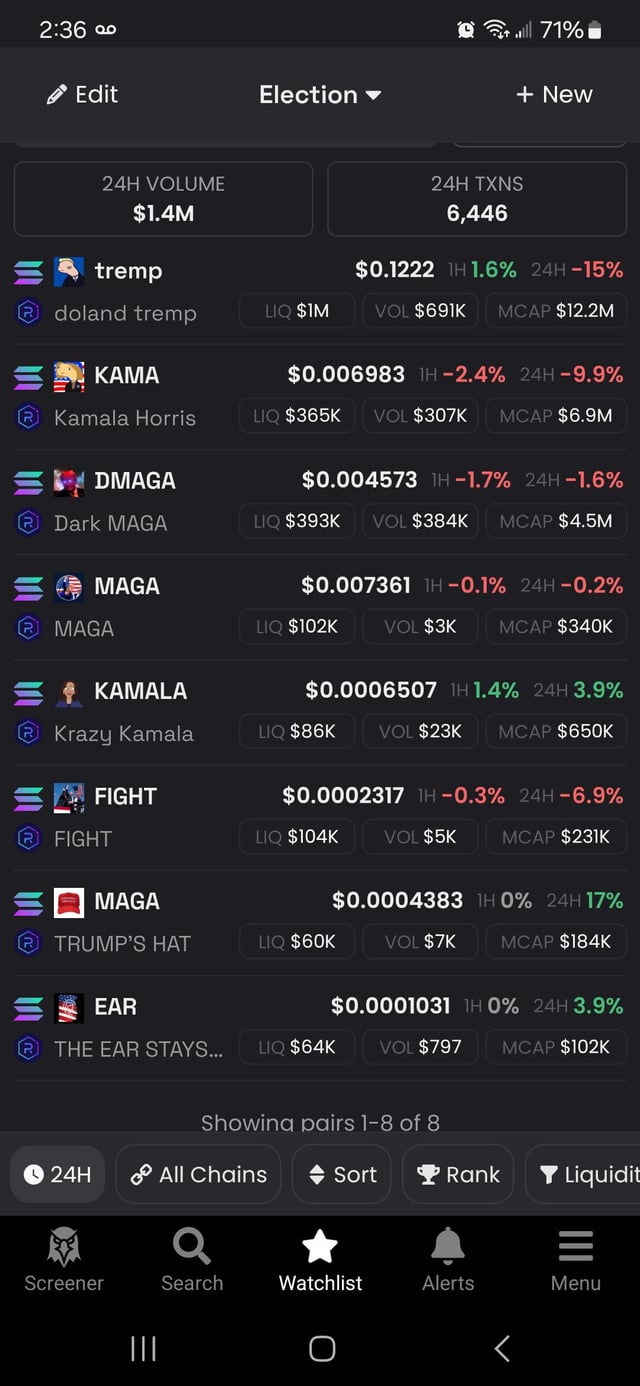Image resolution: width=640 pixels, height=1386 pixels.
Task: View the EAR token pair
Action: 320,1027
